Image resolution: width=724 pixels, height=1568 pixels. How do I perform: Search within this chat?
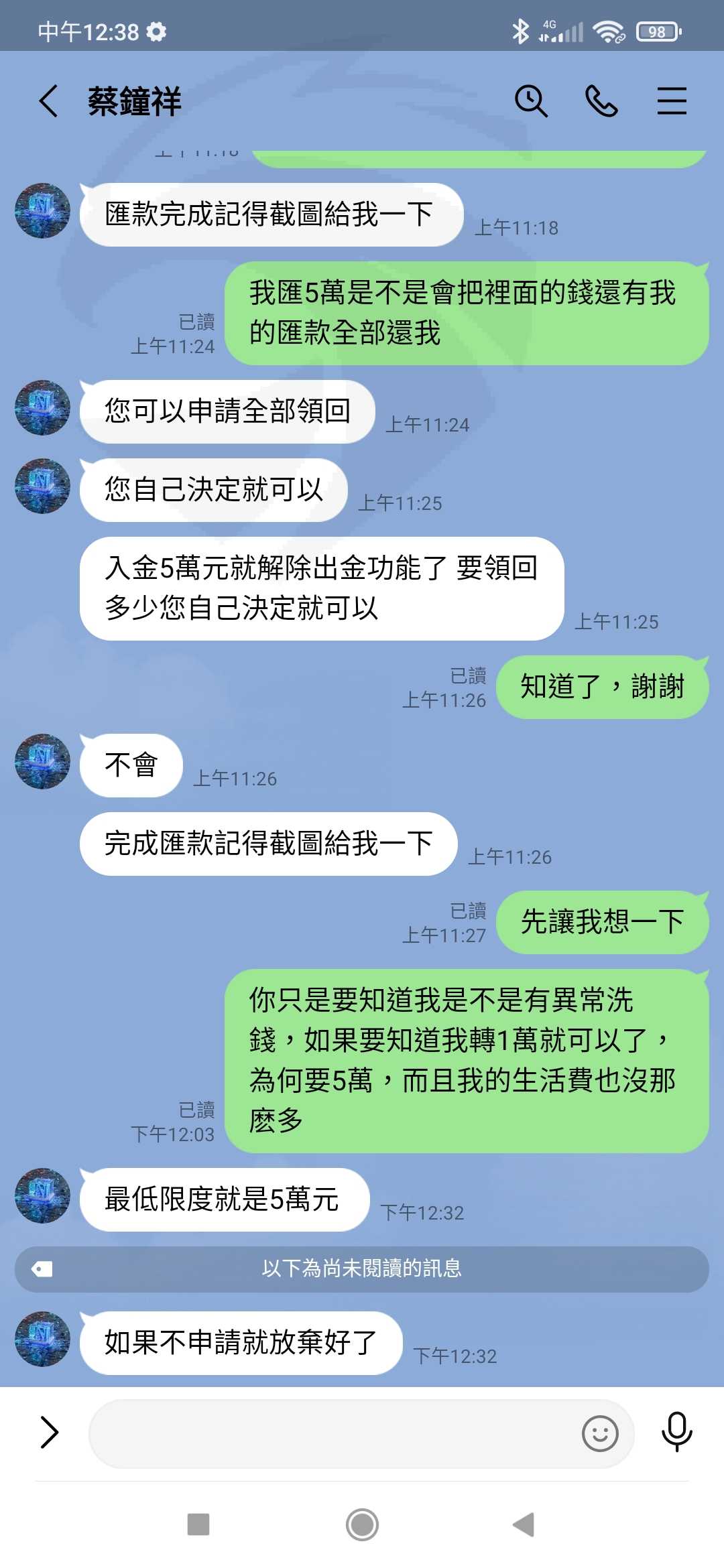[x=531, y=101]
